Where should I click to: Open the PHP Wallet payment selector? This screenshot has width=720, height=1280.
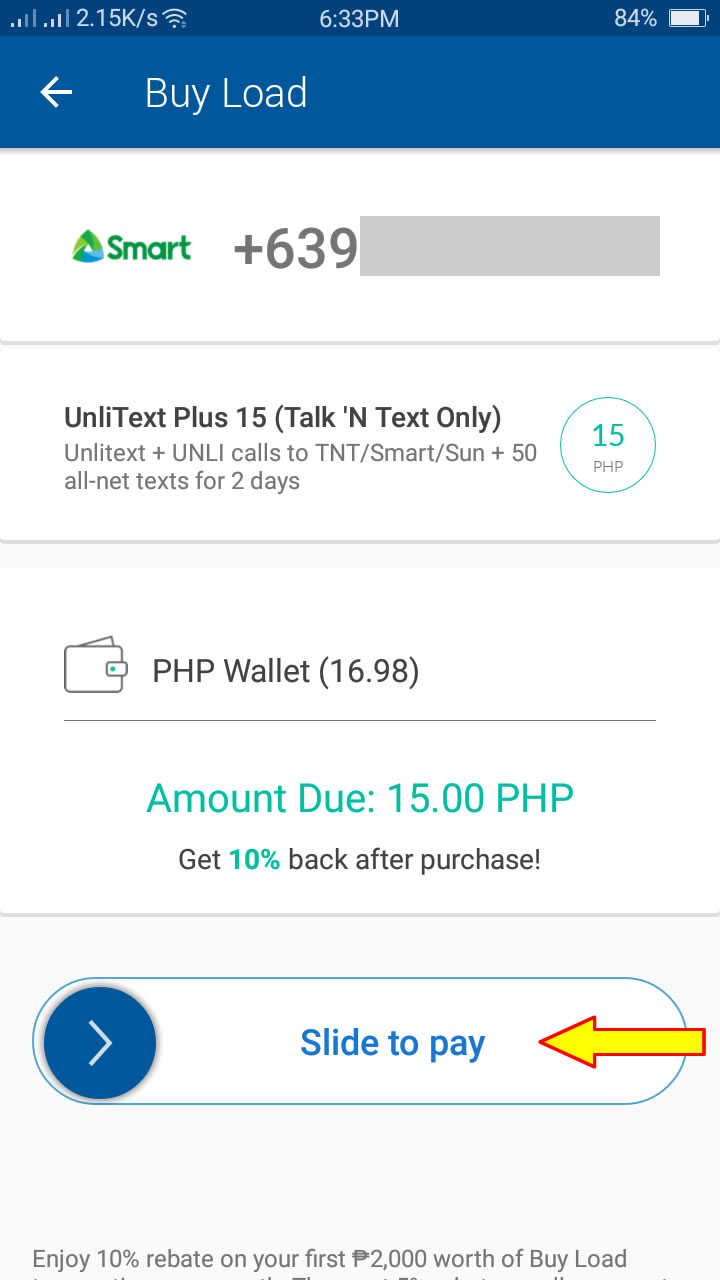(286, 671)
